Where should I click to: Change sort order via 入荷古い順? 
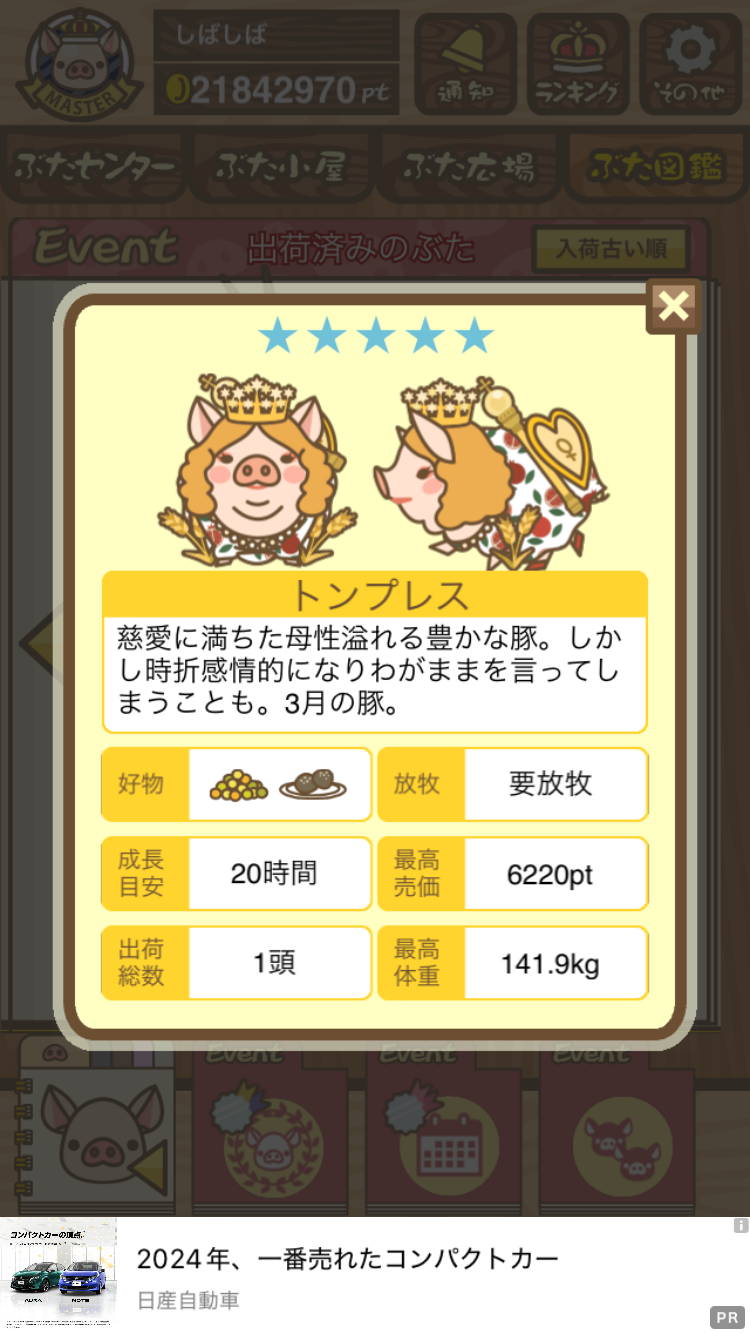point(612,248)
